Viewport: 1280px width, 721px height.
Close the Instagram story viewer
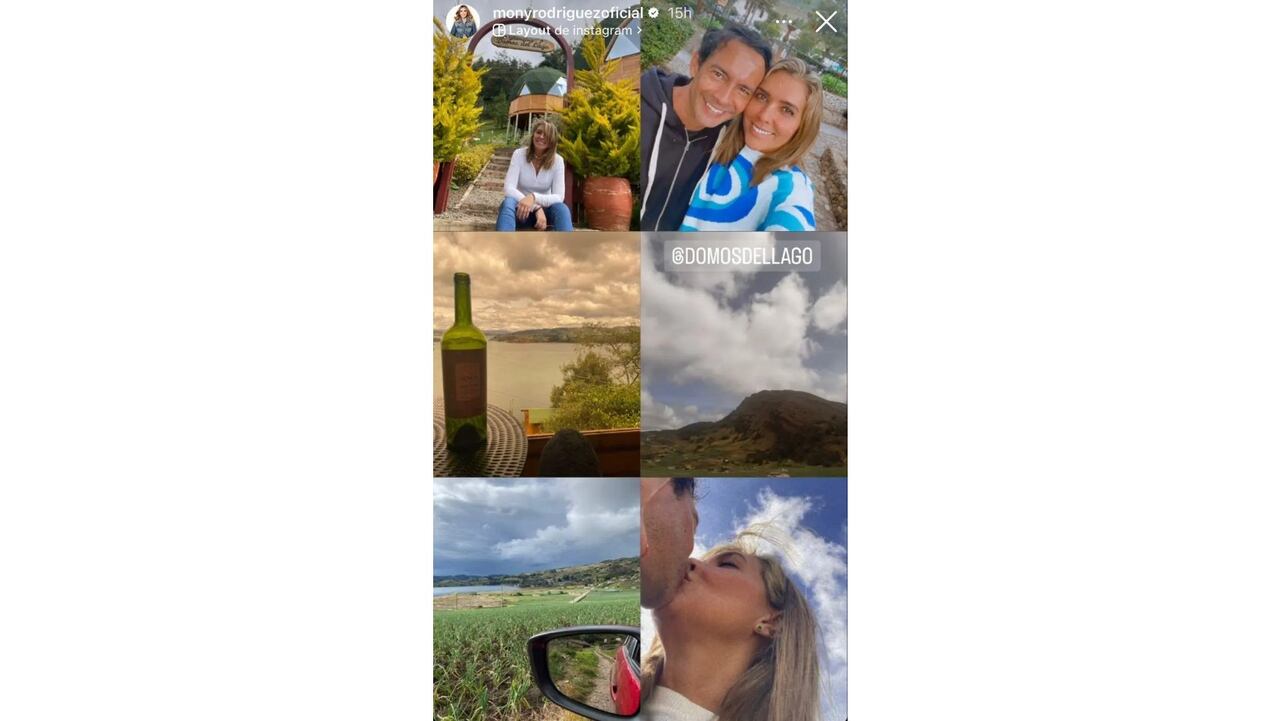825,22
